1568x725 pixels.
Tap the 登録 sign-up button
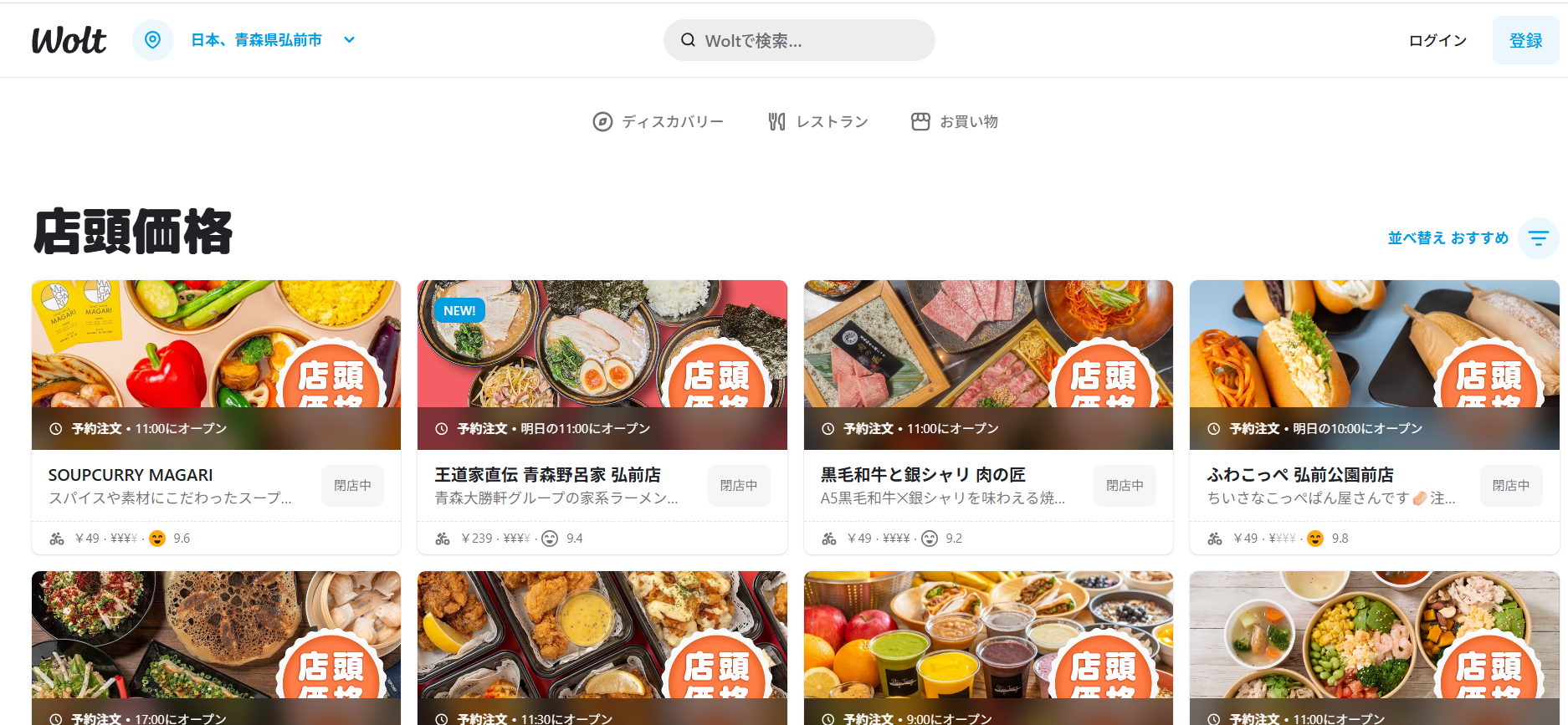[x=1524, y=40]
